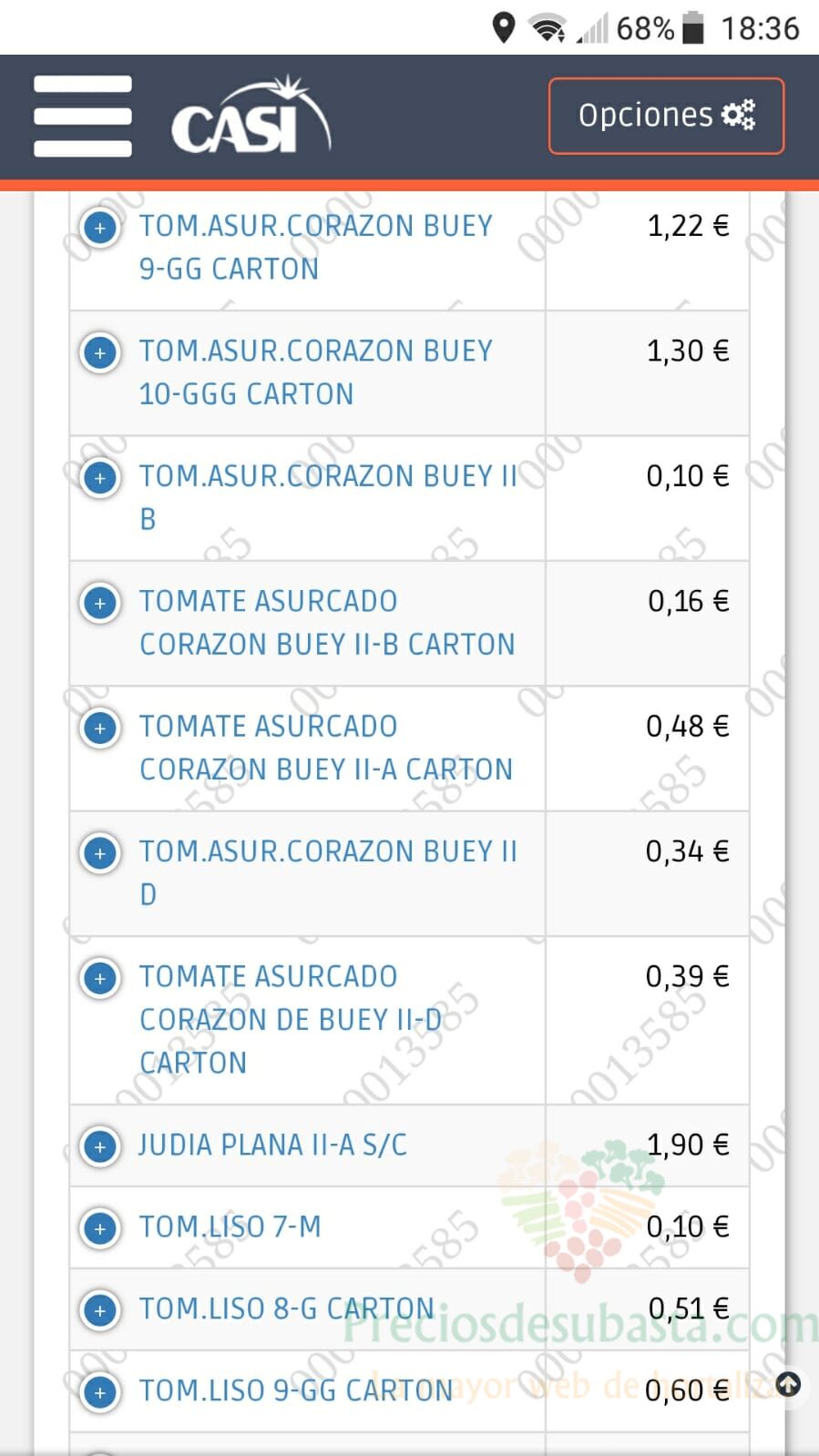Open the Opciones settings button
The image size is (819, 1456).
(x=666, y=116)
